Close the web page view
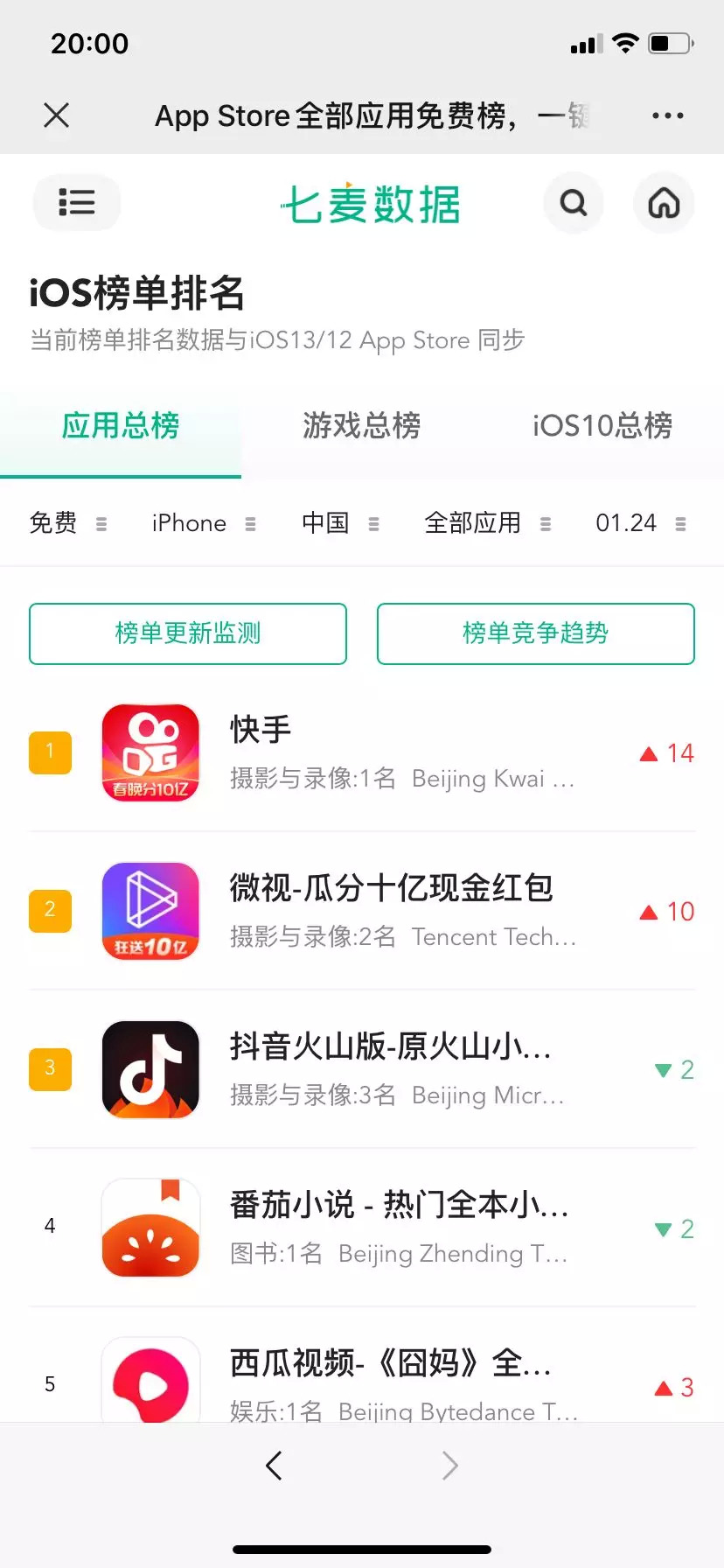This screenshot has height=1568, width=724. tap(57, 115)
